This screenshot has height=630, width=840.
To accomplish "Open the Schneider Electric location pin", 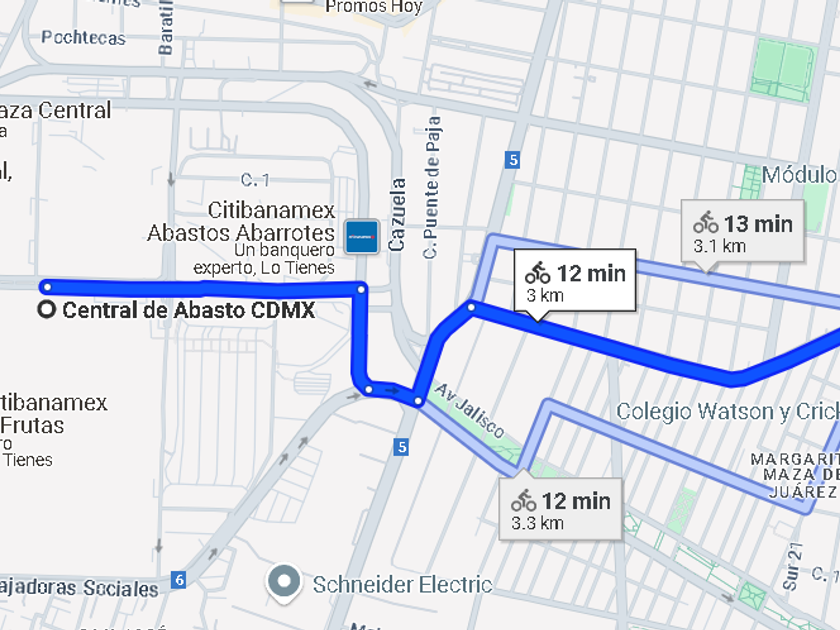I will [x=286, y=581].
